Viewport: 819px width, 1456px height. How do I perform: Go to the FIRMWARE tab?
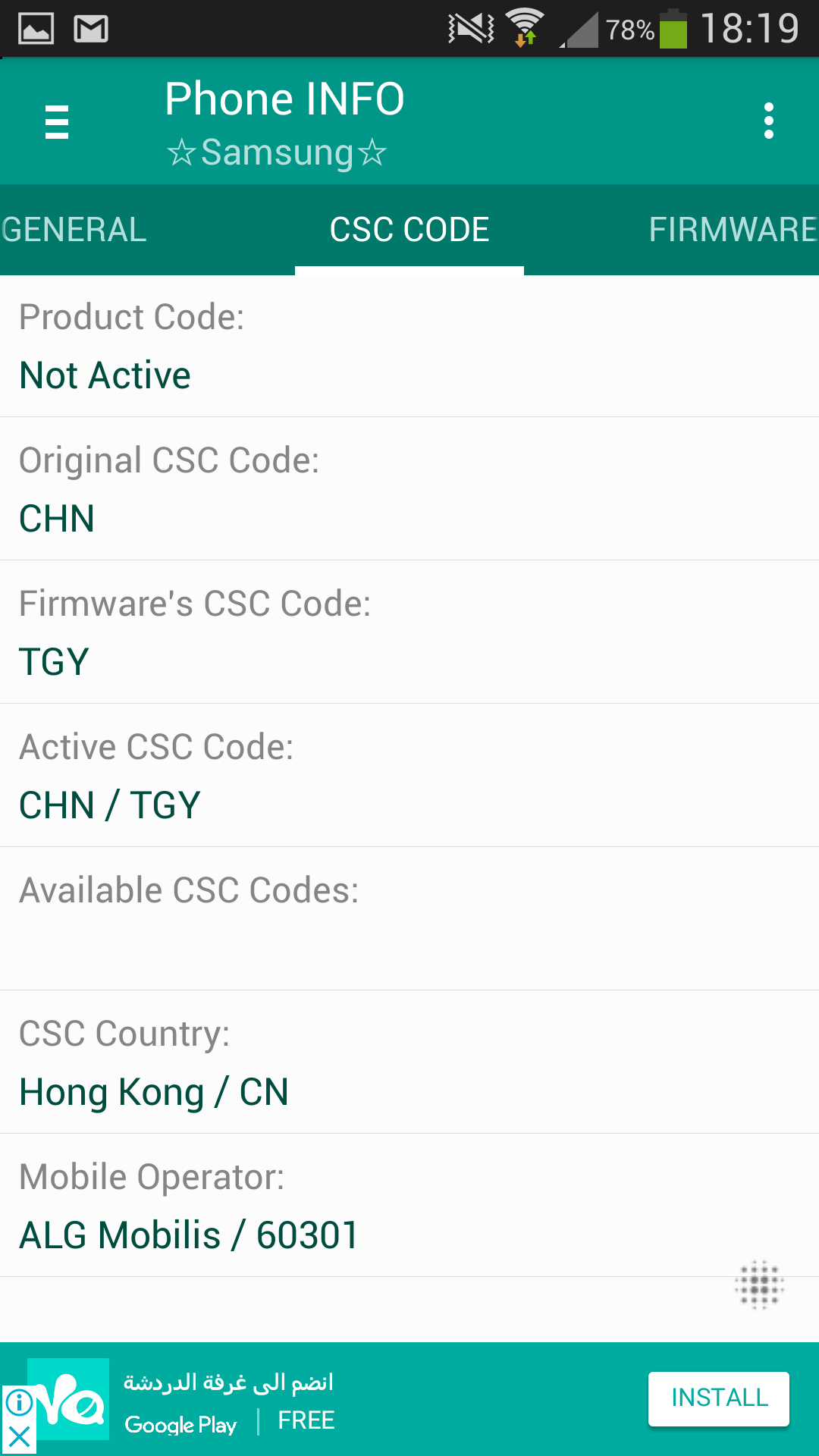coord(733,230)
